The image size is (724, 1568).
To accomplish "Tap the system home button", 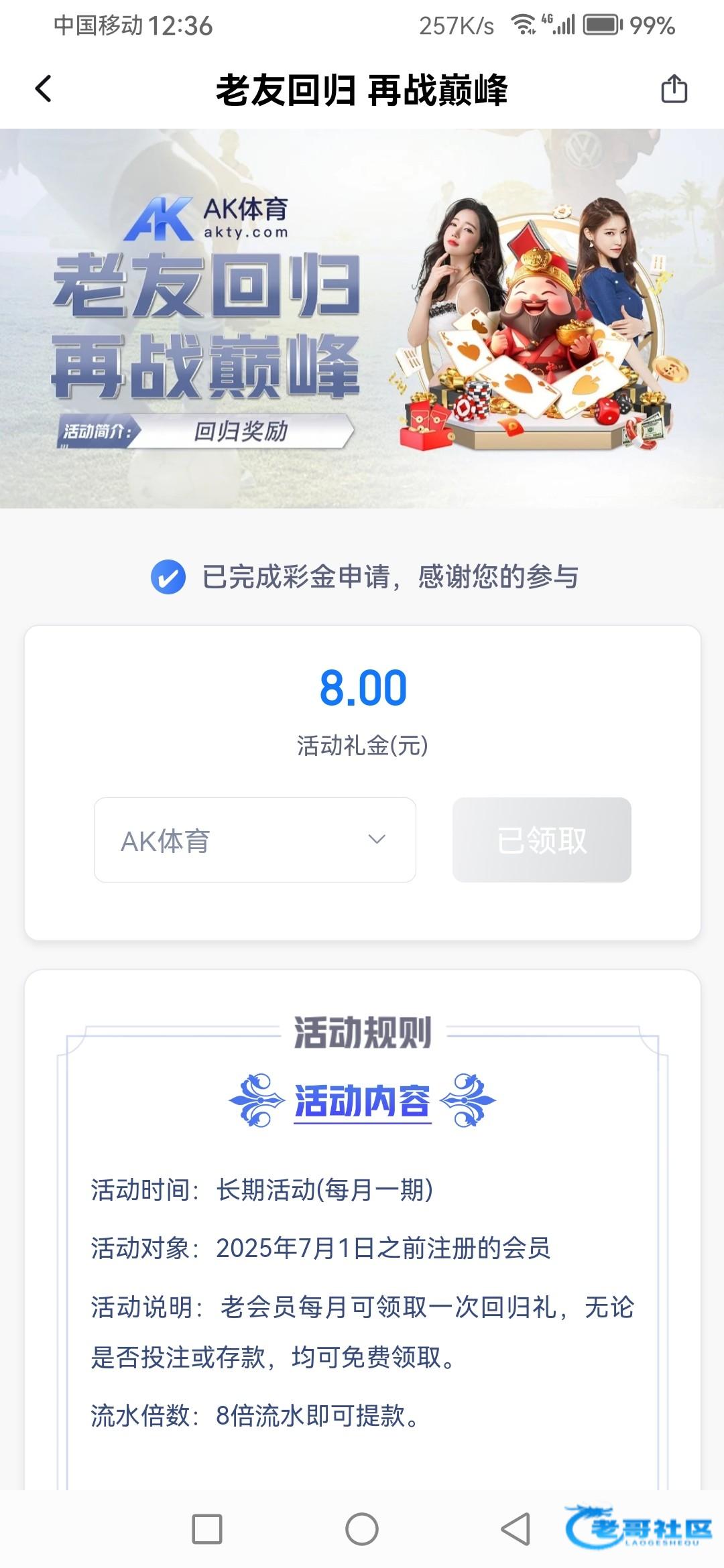I will pyautogui.click(x=362, y=1529).
